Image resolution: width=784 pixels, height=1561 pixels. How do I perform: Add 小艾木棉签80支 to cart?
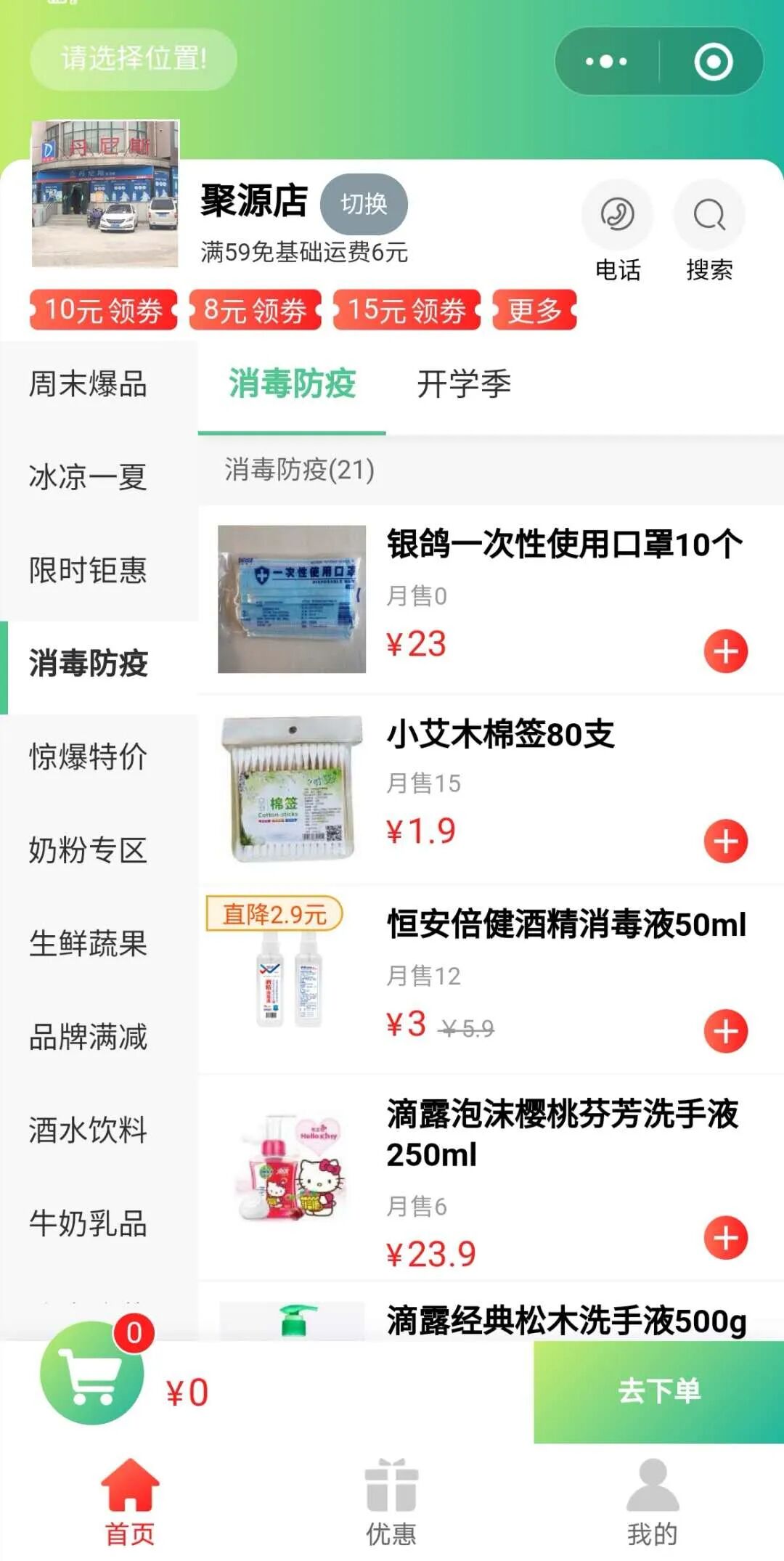pyautogui.click(x=726, y=841)
